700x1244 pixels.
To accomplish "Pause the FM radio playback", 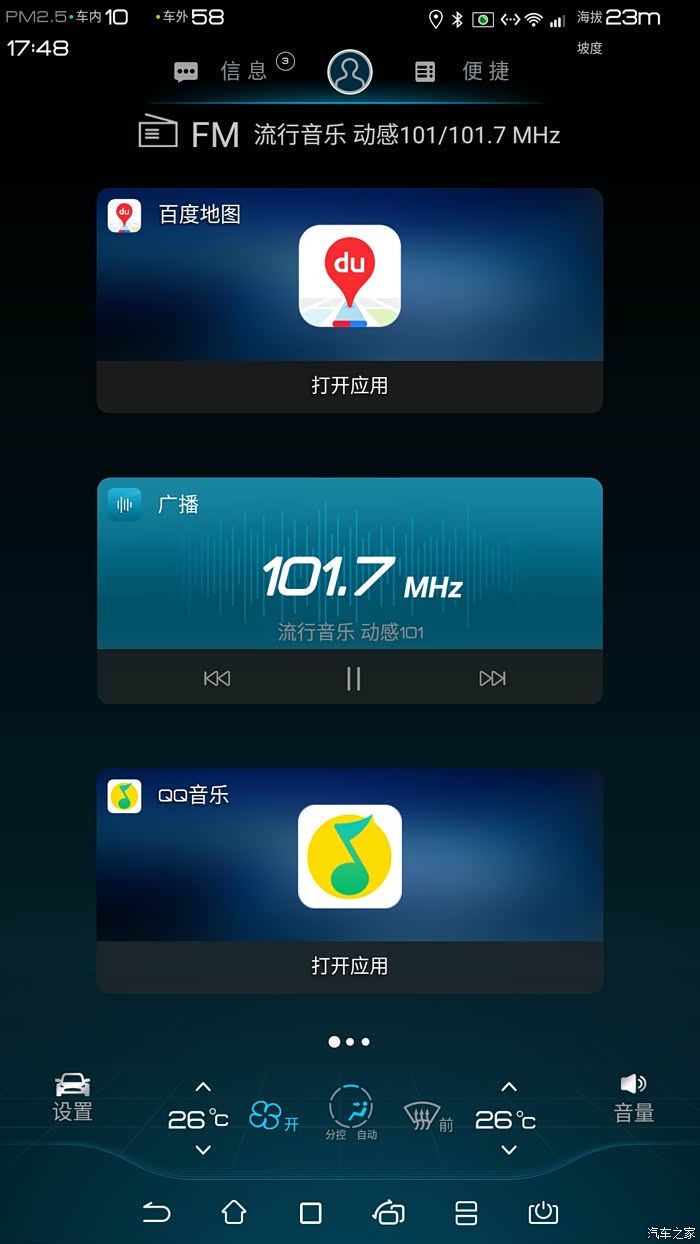I will [353, 678].
